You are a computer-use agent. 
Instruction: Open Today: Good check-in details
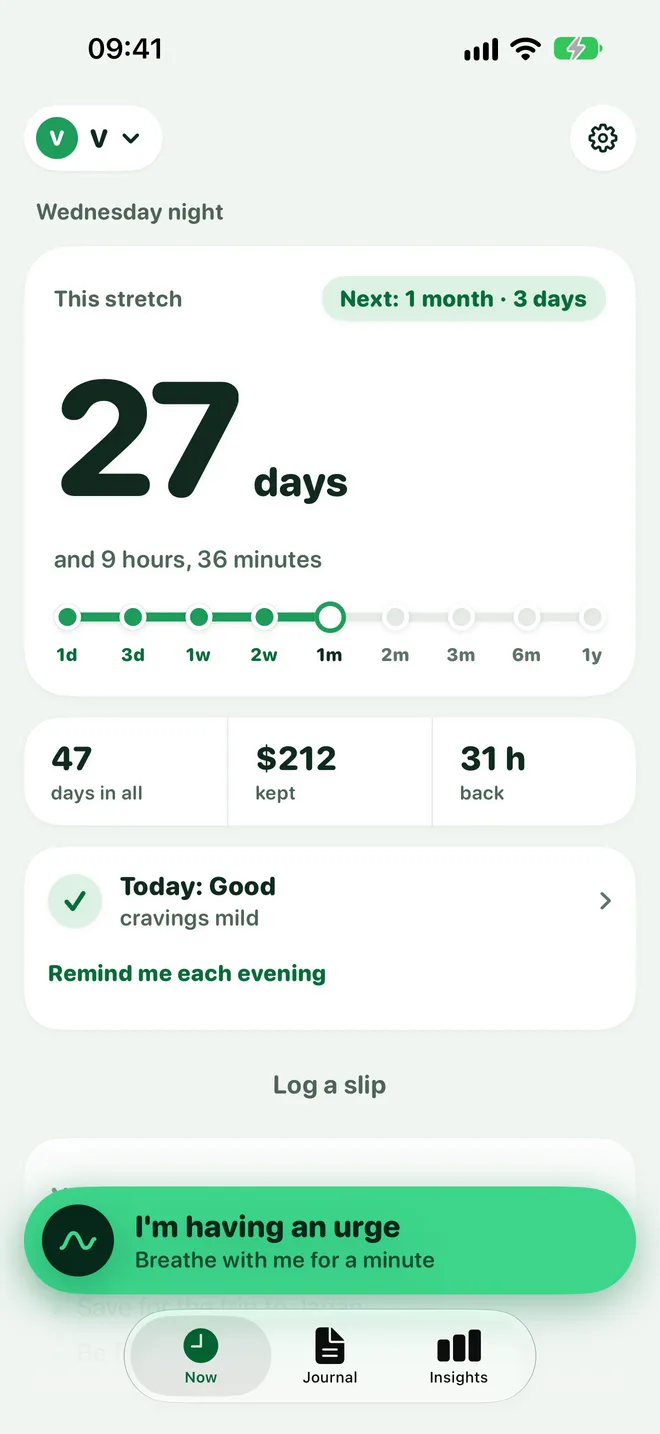(330, 901)
